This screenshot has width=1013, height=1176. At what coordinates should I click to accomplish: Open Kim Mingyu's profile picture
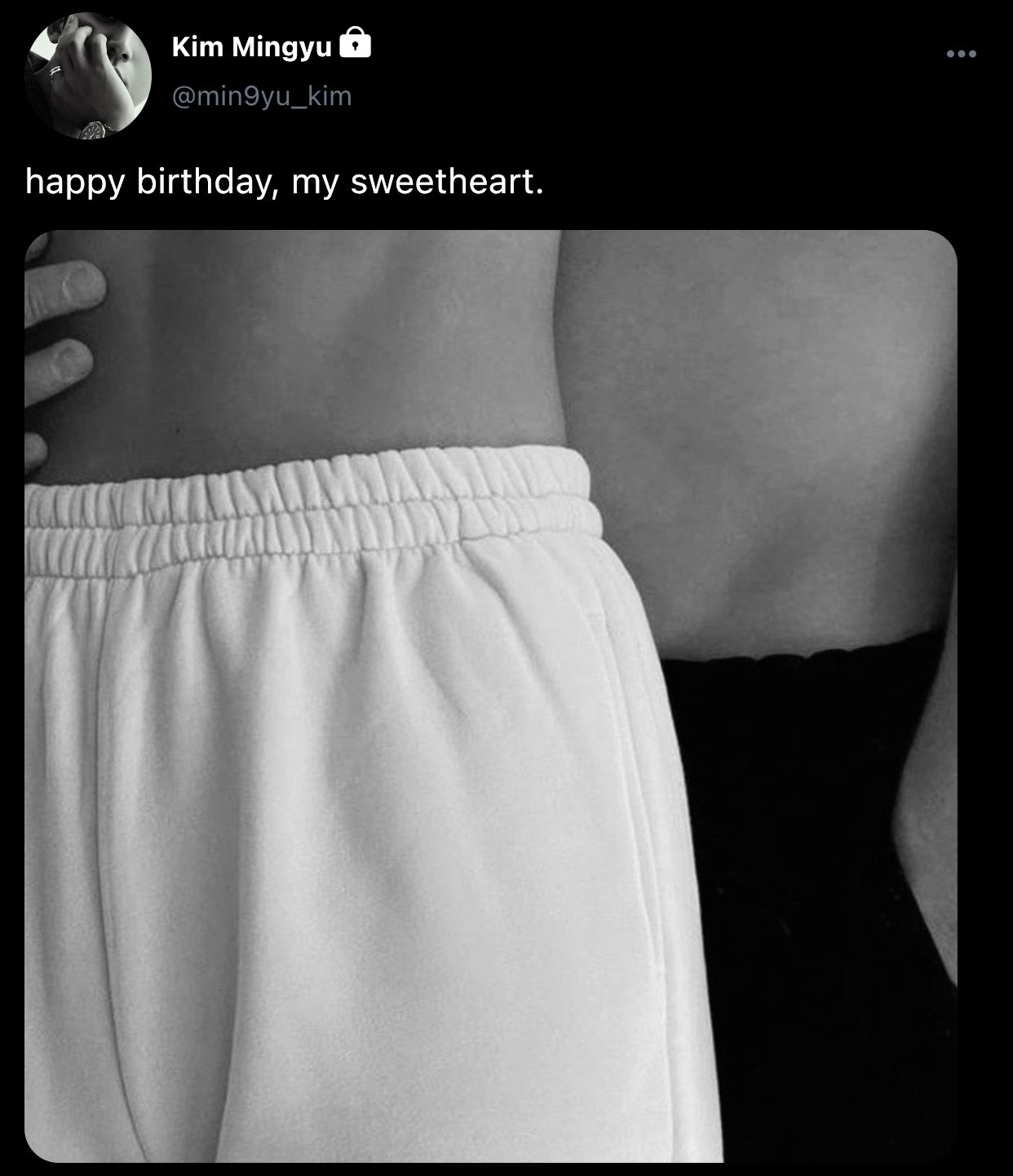pyautogui.click(x=88, y=76)
